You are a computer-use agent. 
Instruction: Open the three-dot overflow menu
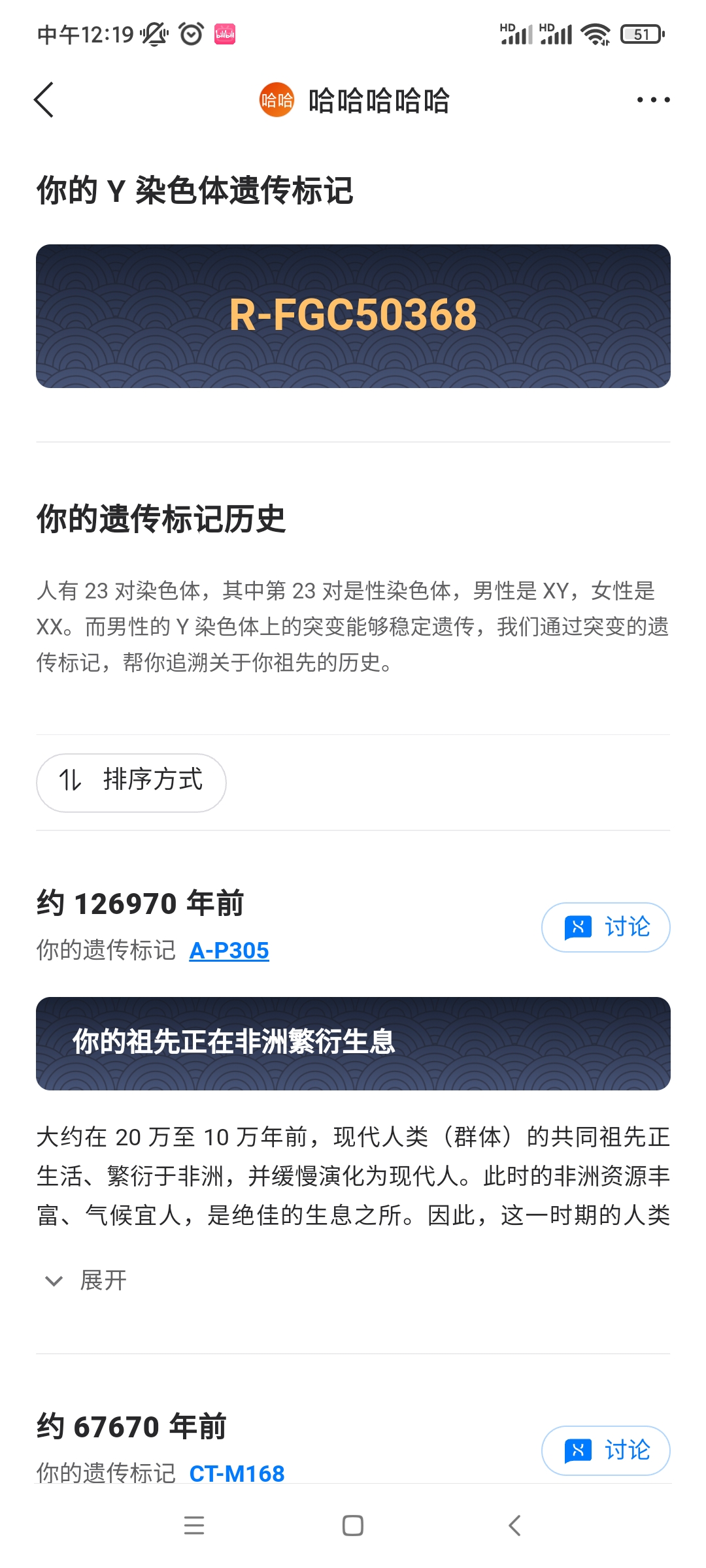coord(653,100)
